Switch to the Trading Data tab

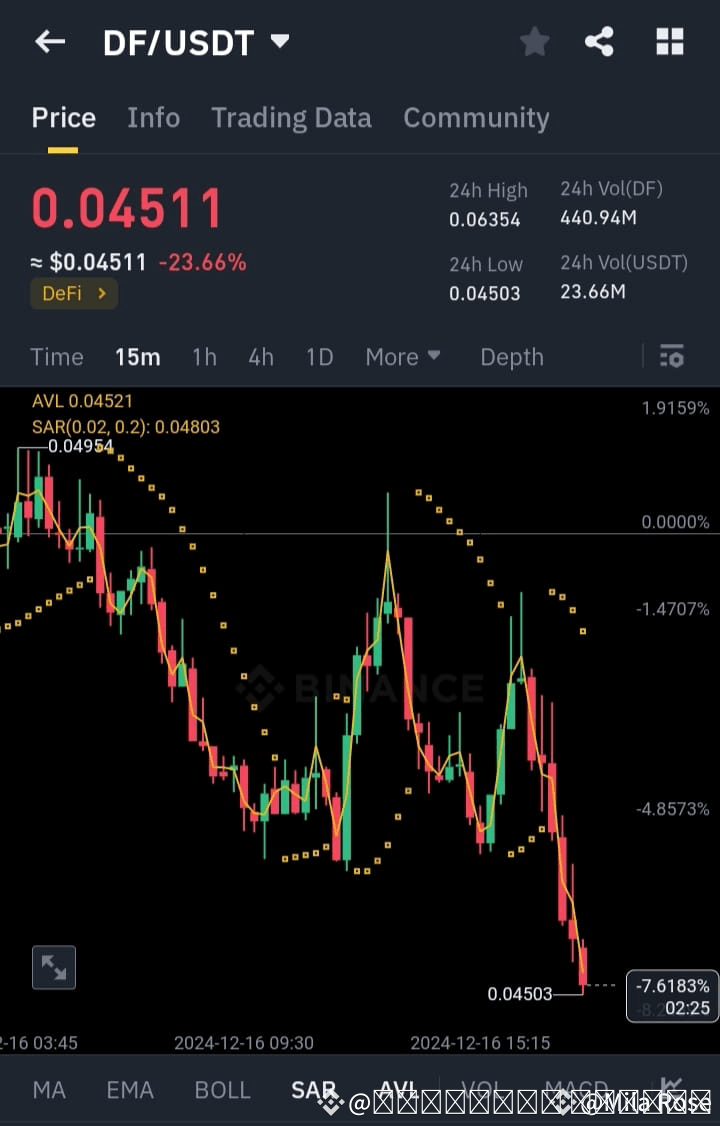pos(291,117)
